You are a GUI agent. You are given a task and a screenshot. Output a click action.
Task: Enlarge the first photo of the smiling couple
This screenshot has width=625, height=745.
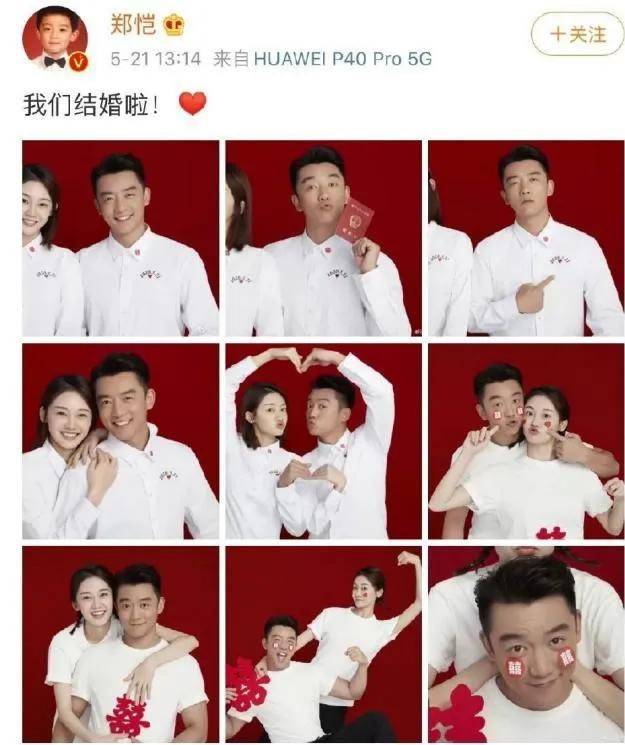pos(120,238)
